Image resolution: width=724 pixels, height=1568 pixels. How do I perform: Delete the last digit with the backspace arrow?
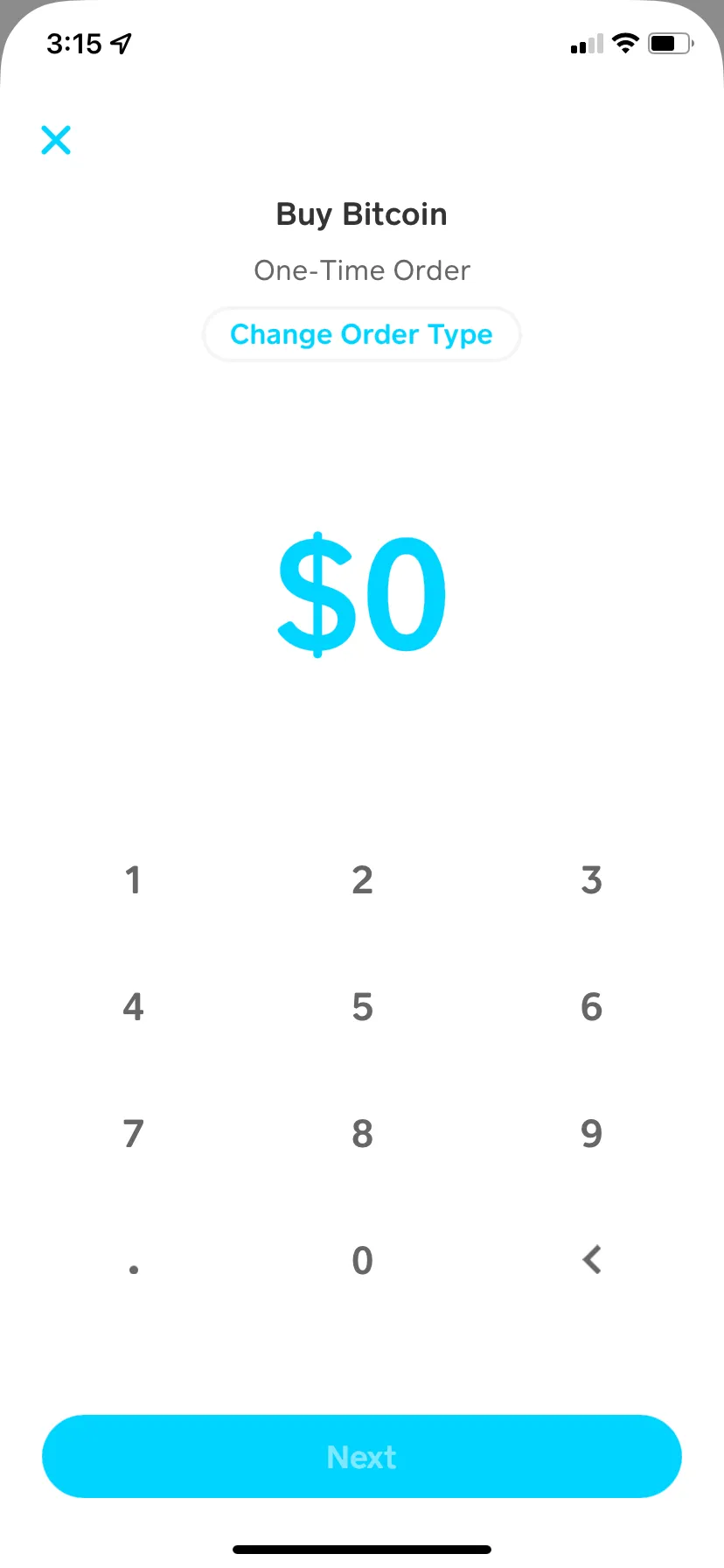coord(592,1260)
